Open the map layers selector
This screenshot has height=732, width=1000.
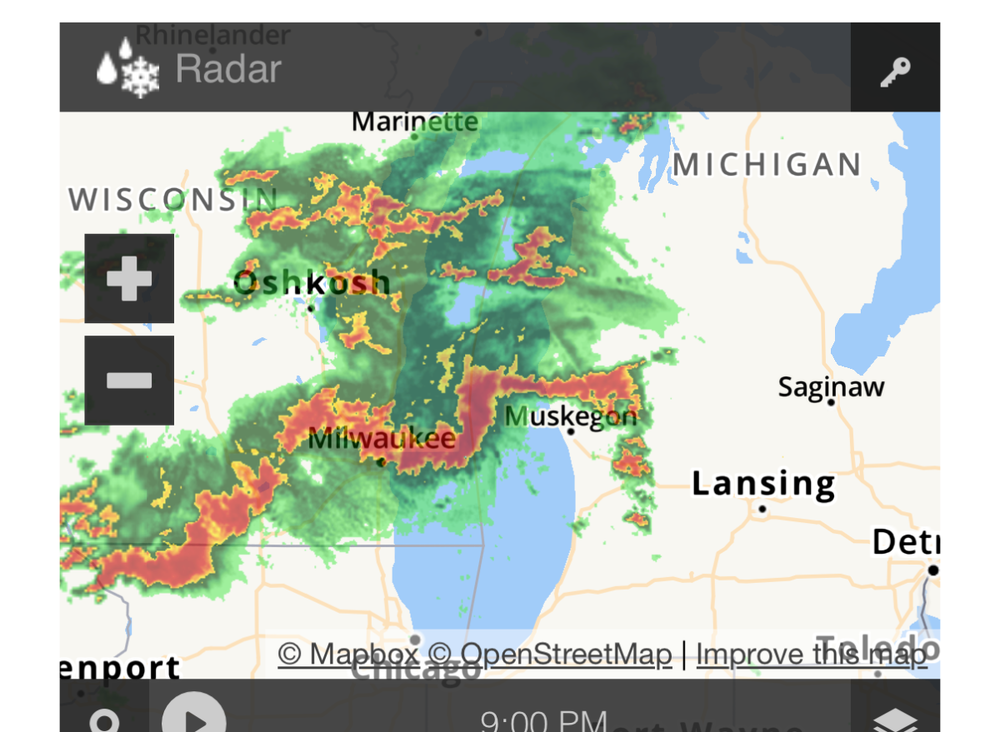pyautogui.click(x=895, y=718)
